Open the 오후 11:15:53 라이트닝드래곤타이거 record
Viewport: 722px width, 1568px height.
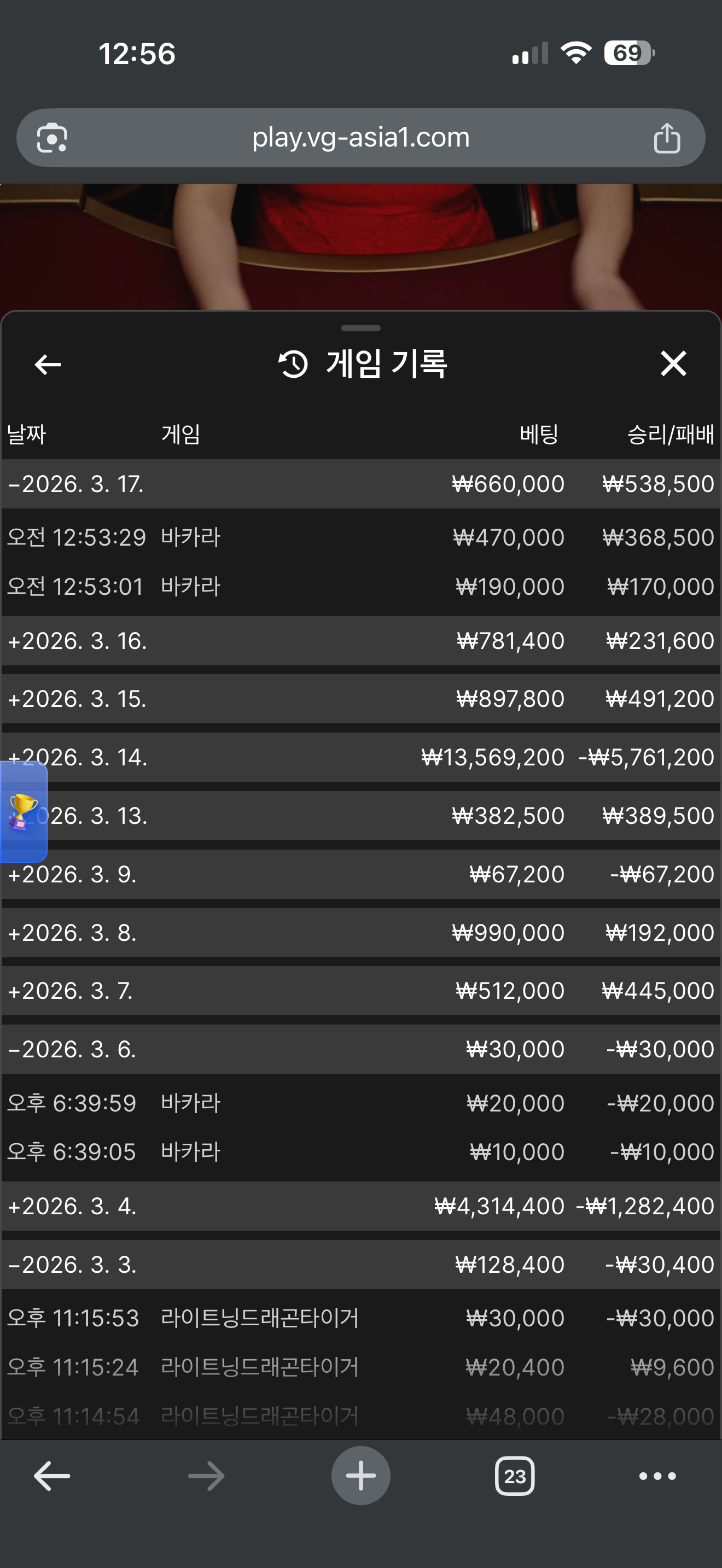(x=360, y=1318)
